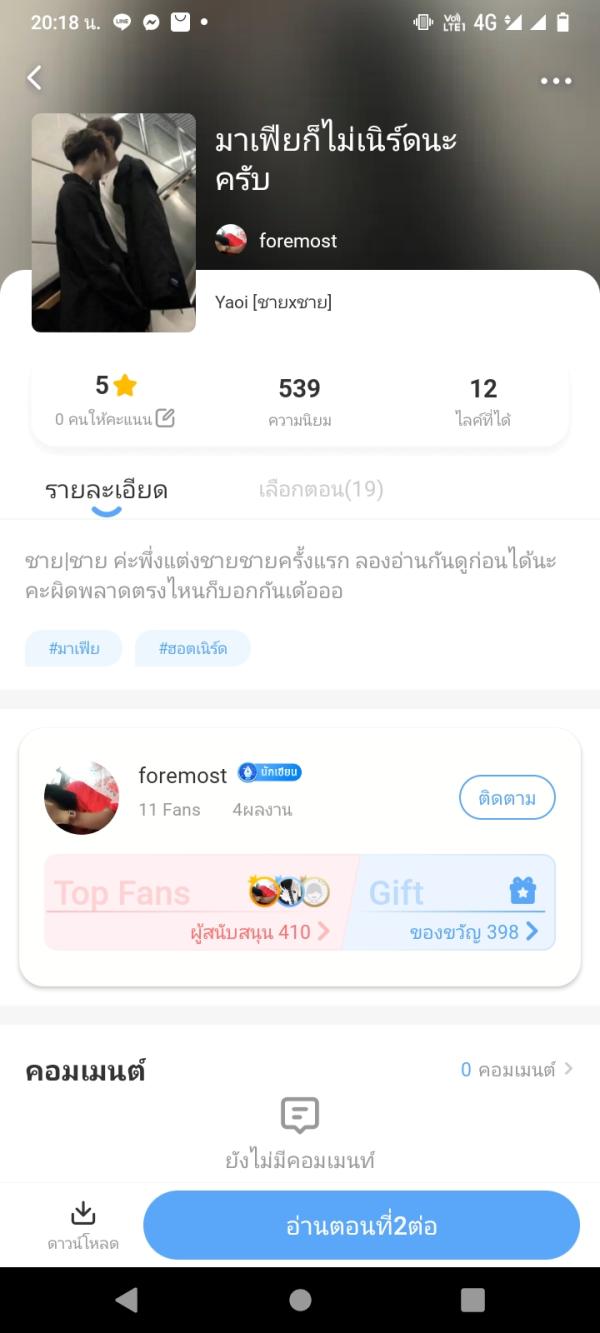Open the Gift ของขวัญ 398 section
The width and height of the screenshot is (600, 1333).
coord(452,902)
